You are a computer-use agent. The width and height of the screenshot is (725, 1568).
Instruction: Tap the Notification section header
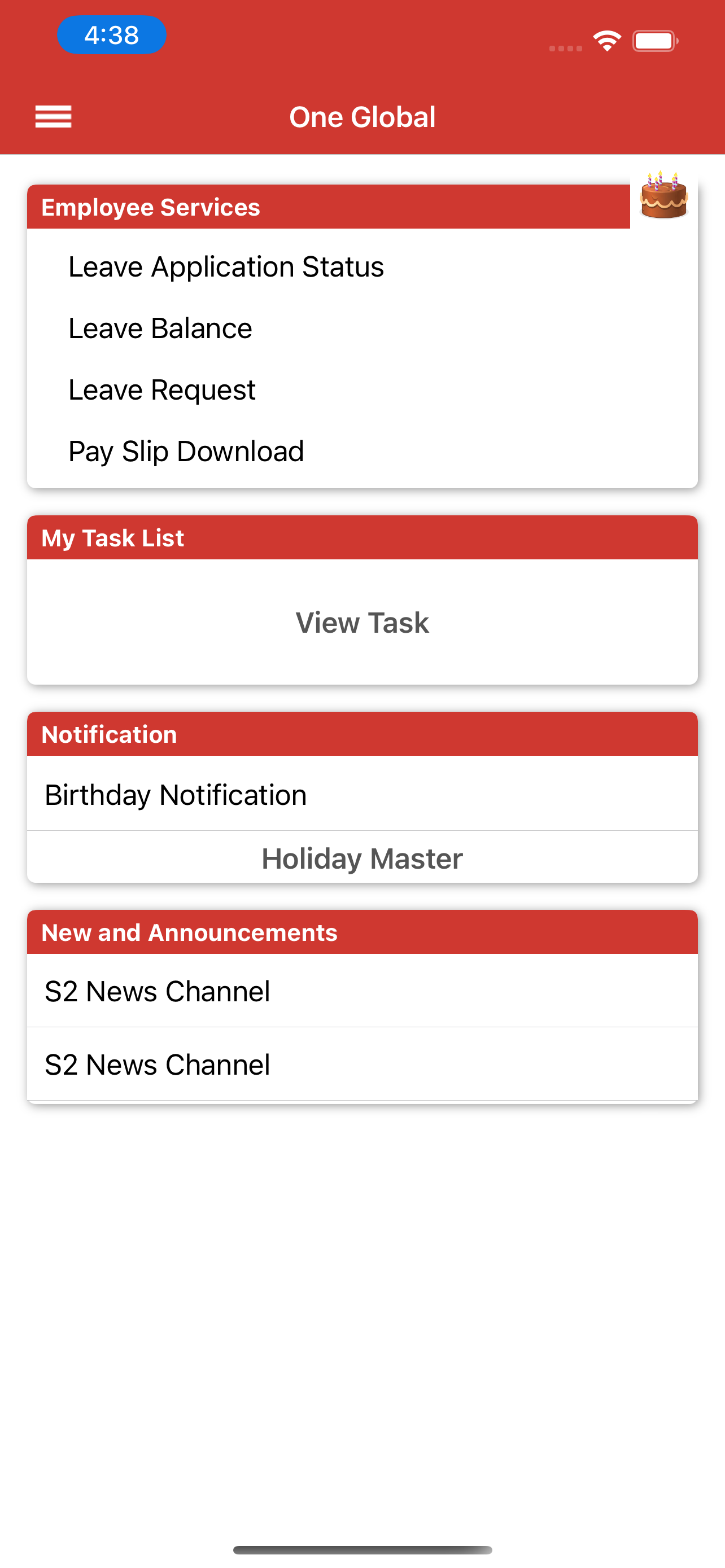coord(108,734)
